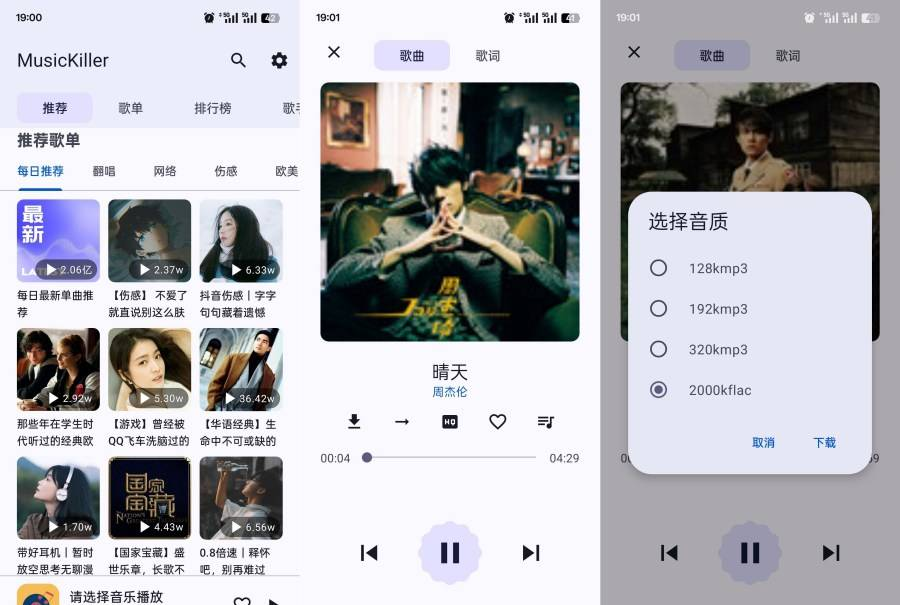This screenshot has width=900, height=605.
Task: Open the 【华语经典】 playlist card
Action: [x=240, y=369]
